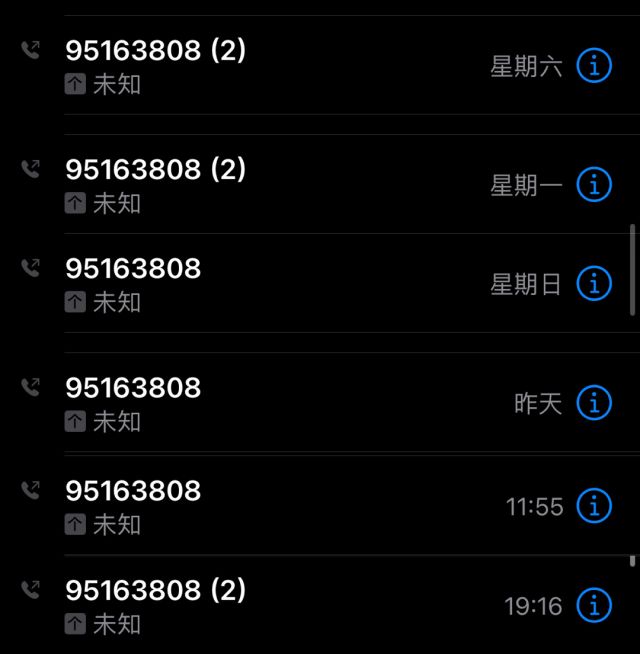640x654 pixels.
Task: Dial 95163808 from the 星期日 entry
Action: point(133,269)
